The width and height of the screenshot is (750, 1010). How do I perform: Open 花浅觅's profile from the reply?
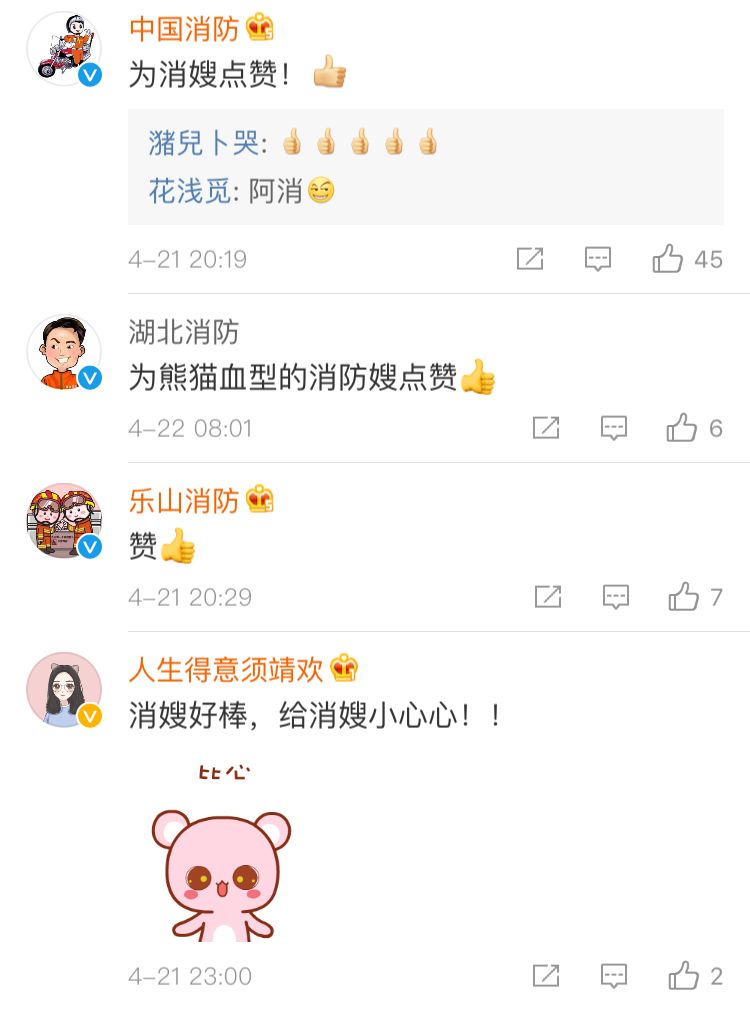(x=189, y=191)
